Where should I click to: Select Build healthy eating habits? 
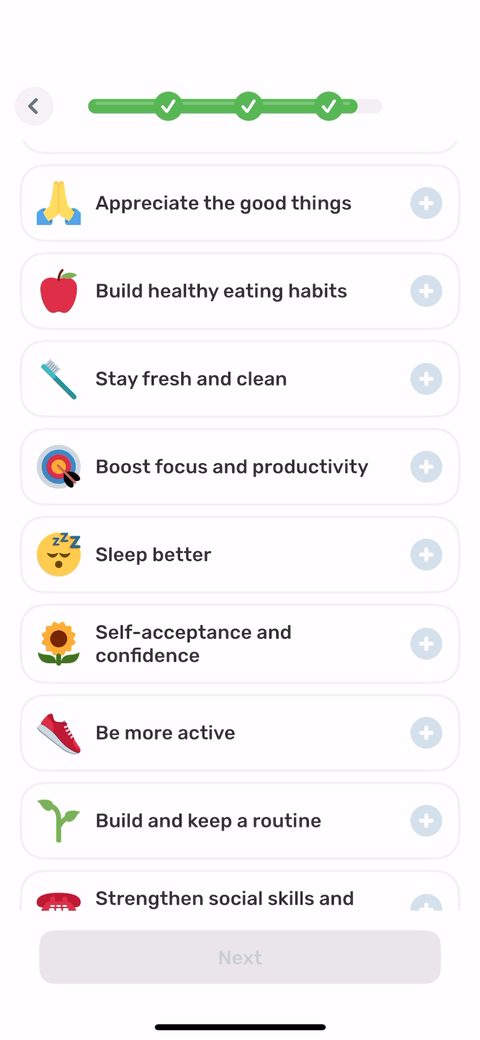point(240,291)
